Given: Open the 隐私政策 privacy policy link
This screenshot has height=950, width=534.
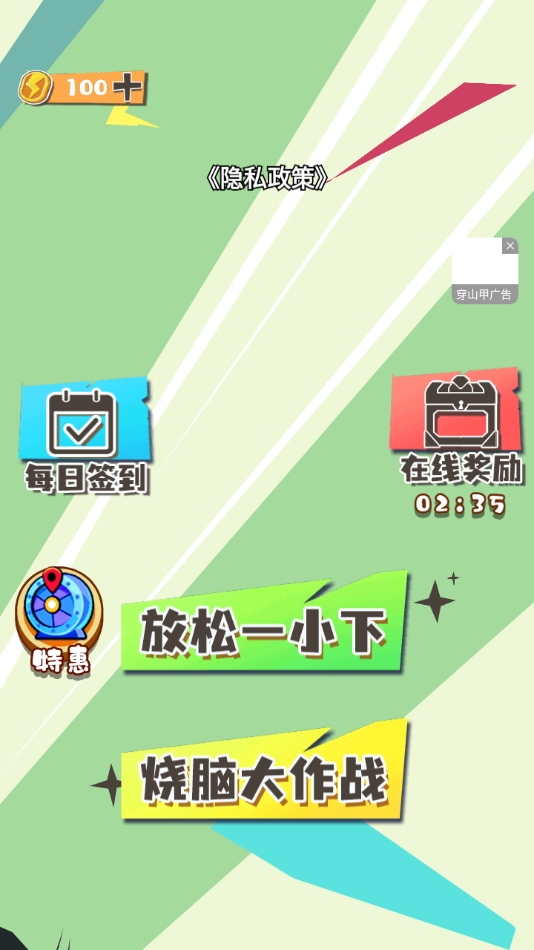Looking at the screenshot, I should (267, 179).
